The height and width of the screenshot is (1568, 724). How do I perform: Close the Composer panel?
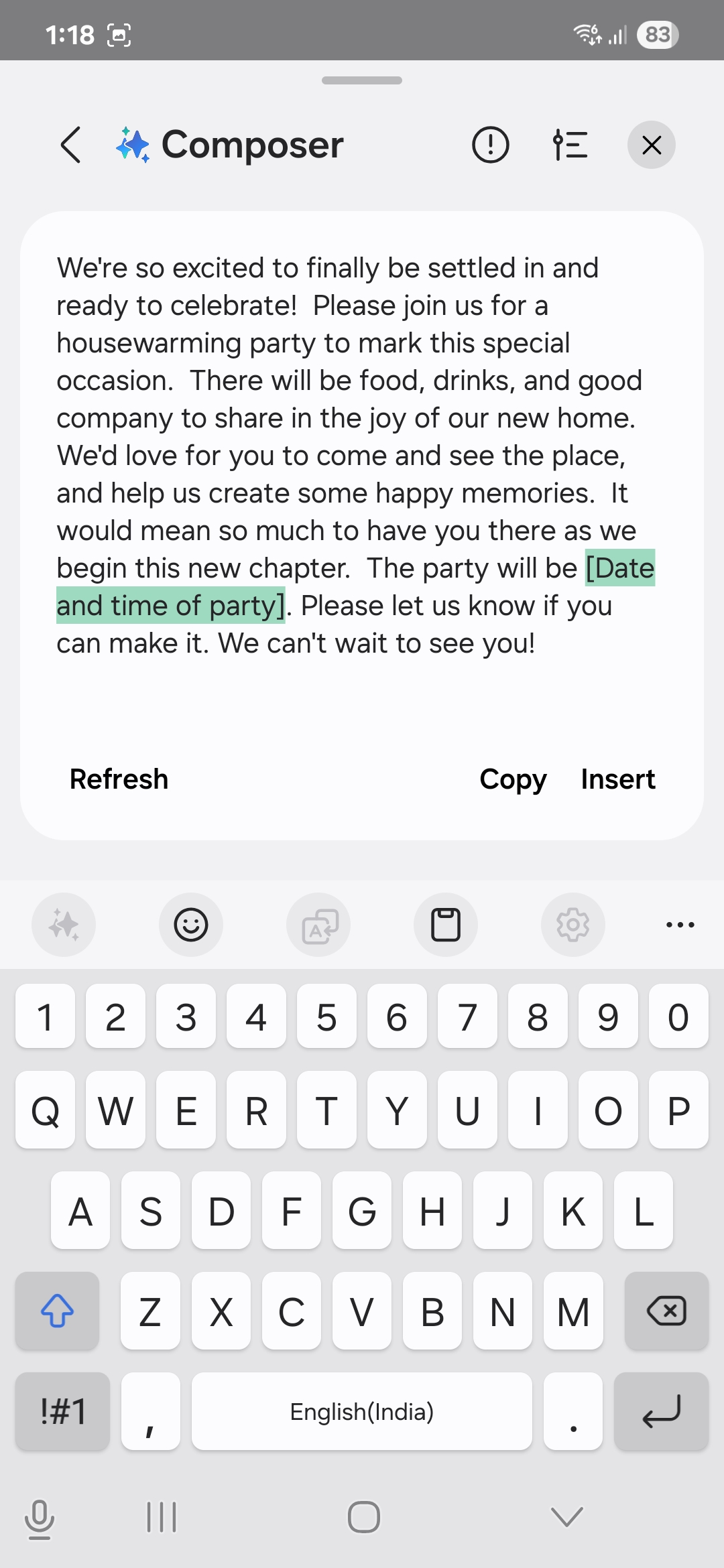(x=651, y=145)
